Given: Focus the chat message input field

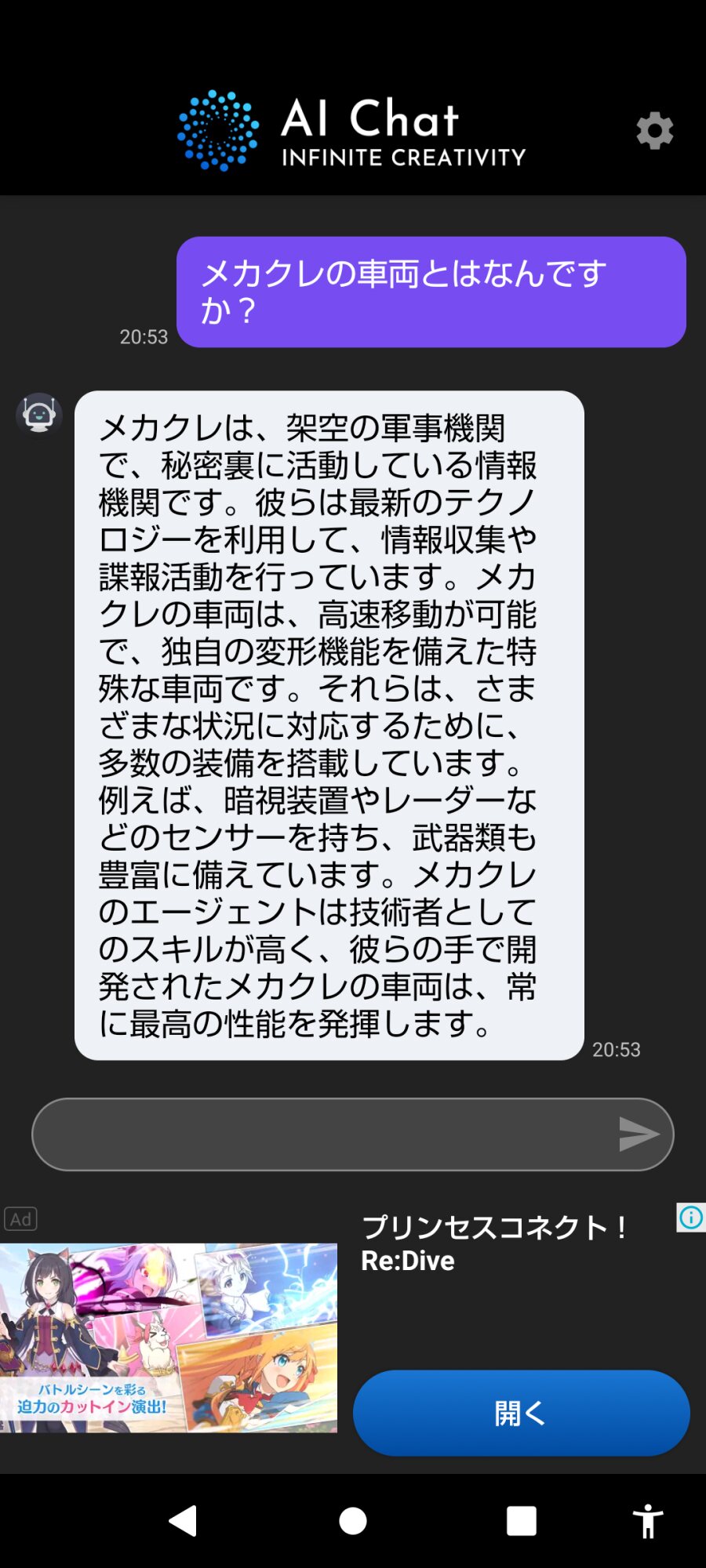Looking at the screenshot, I should tap(322, 1134).
